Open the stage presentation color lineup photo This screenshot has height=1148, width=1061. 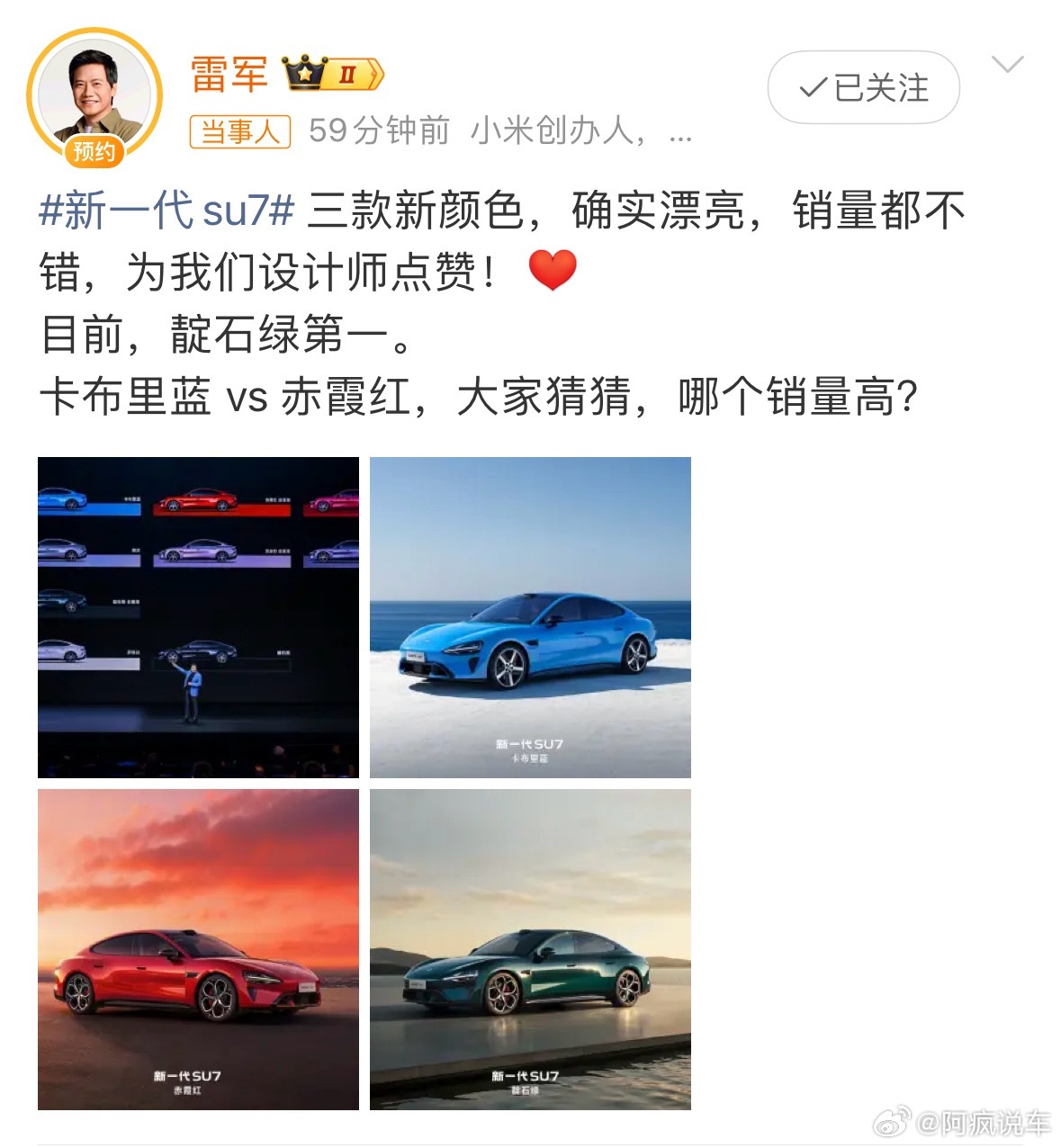tap(197, 616)
